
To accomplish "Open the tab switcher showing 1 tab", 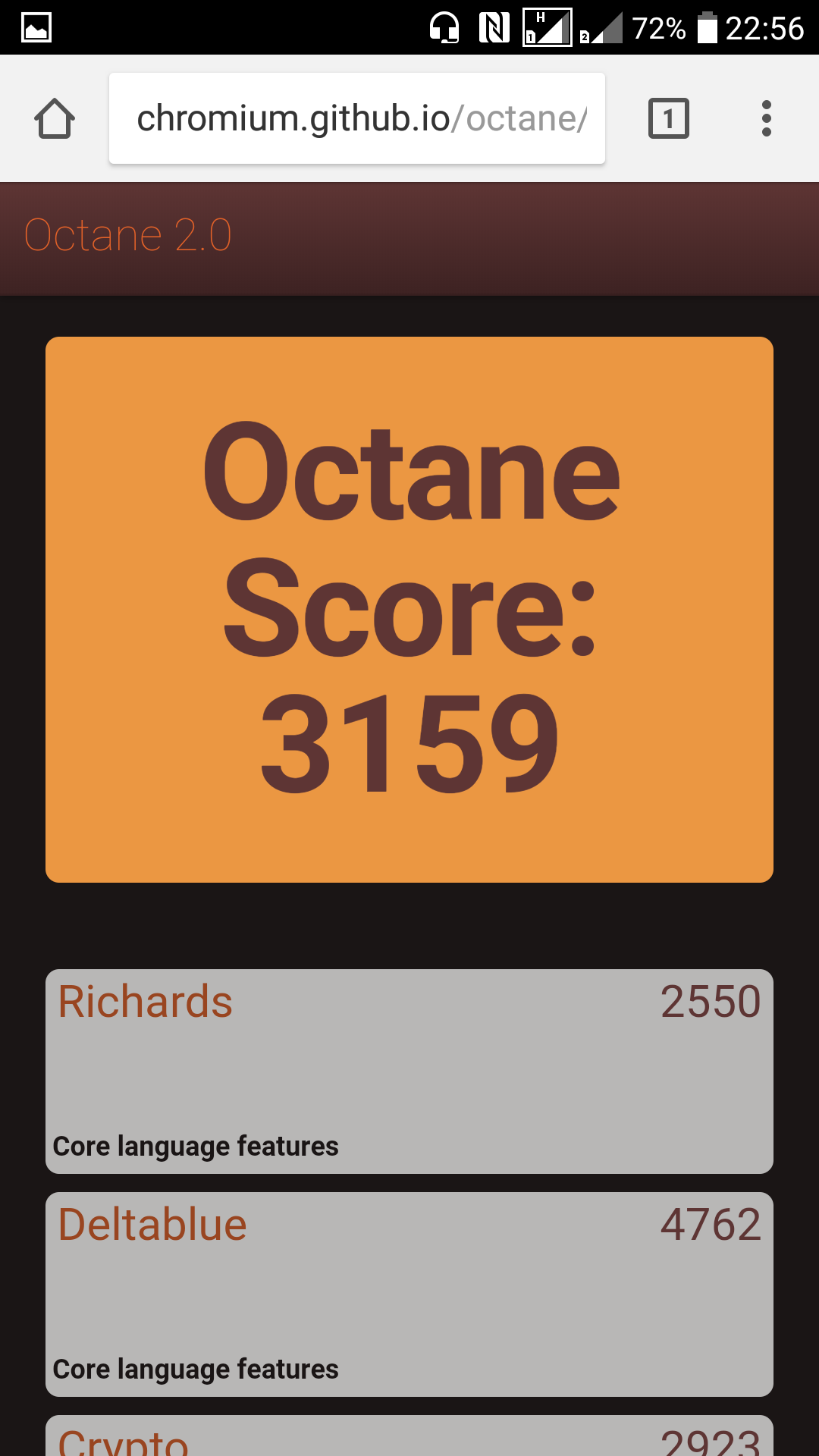I will pyautogui.click(x=668, y=119).
